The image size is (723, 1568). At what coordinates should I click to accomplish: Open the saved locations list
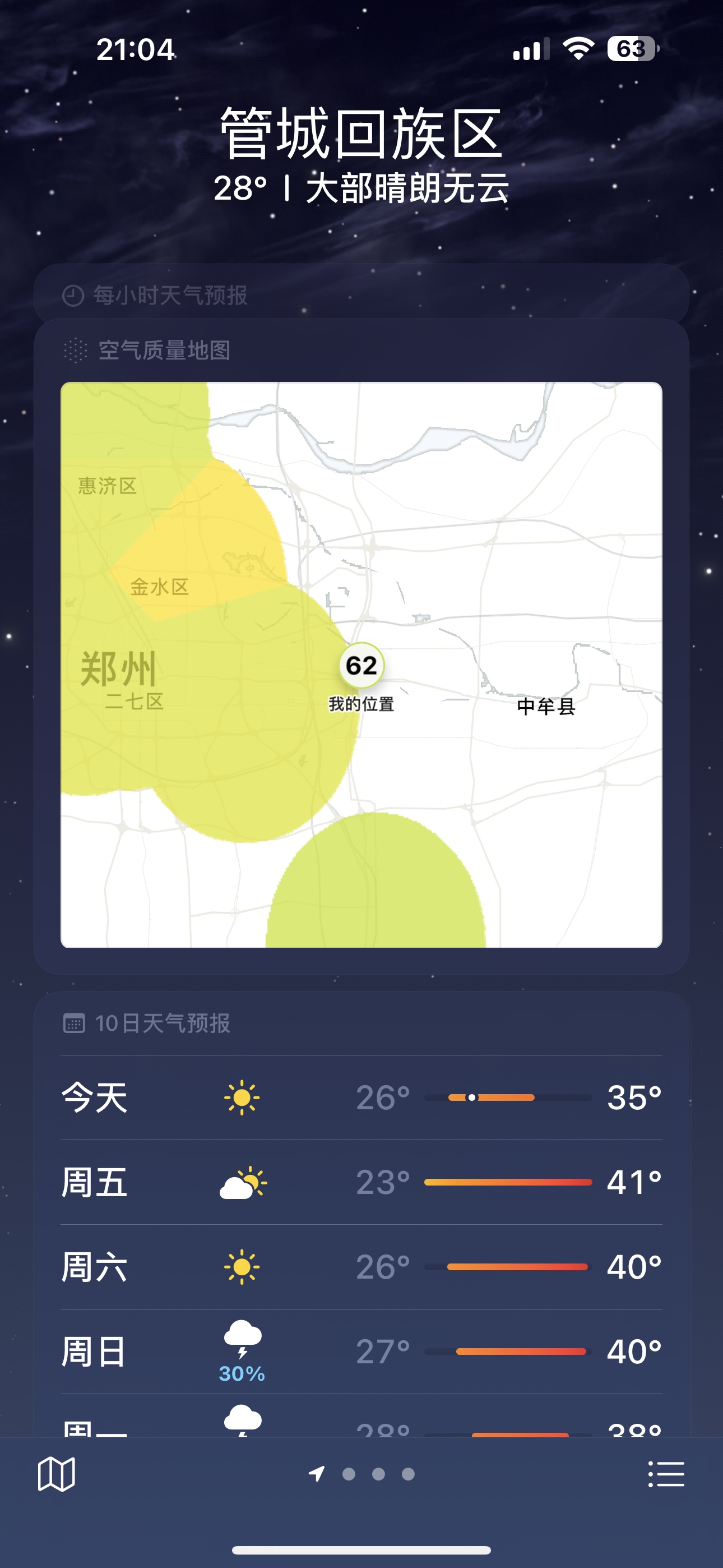(666, 1474)
